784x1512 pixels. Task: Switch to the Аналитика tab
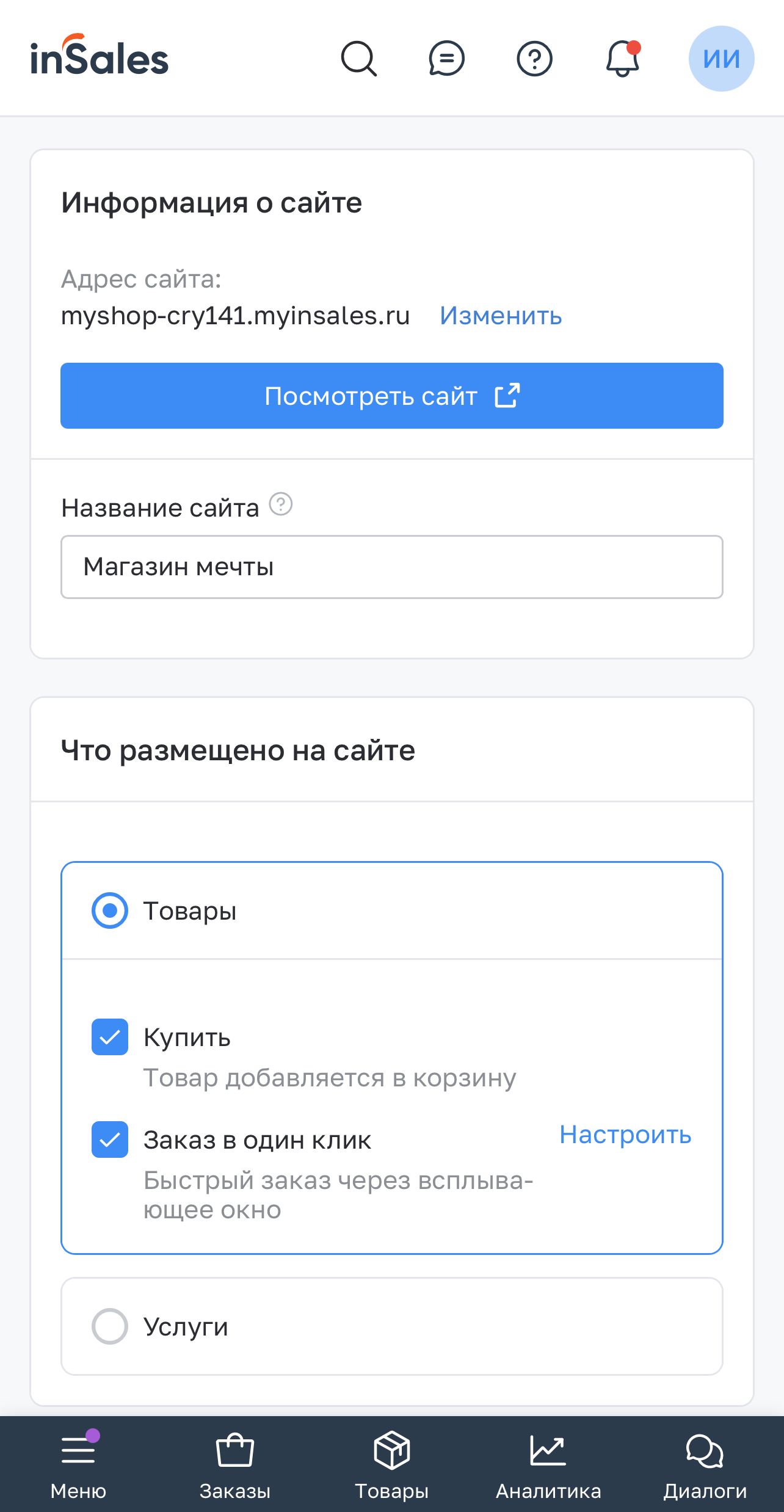pyautogui.click(x=548, y=1465)
